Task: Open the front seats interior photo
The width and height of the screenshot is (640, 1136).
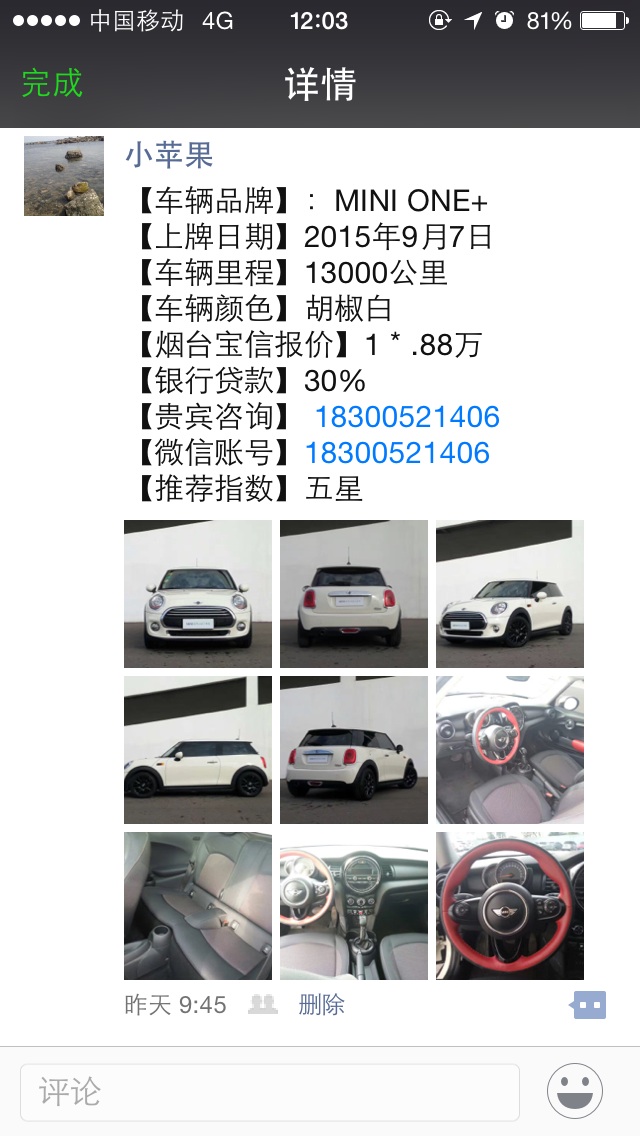Action: tap(510, 750)
